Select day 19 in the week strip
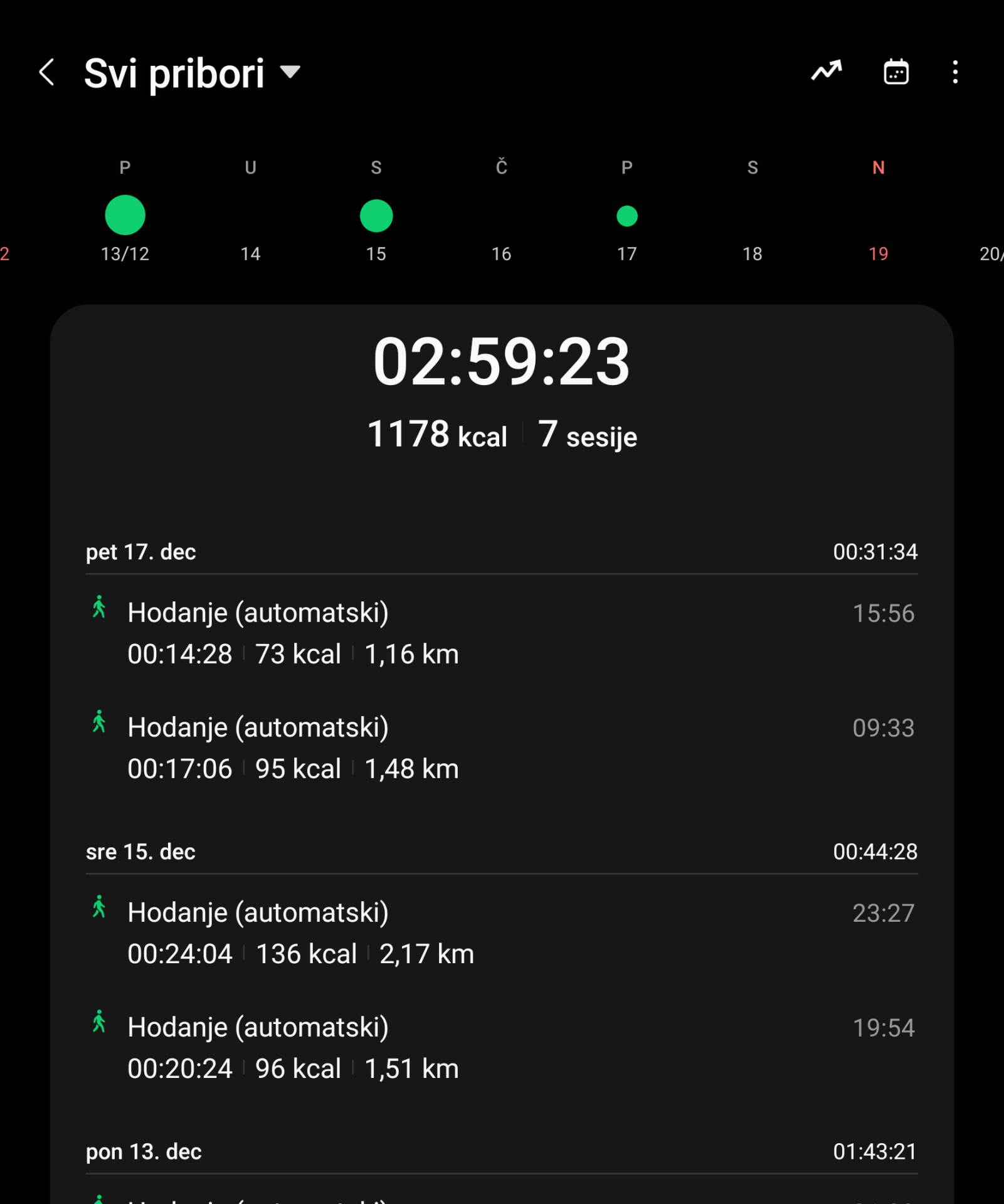Image resolution: width=1004 pixels, height=1204 pixels. pos(878,253)
